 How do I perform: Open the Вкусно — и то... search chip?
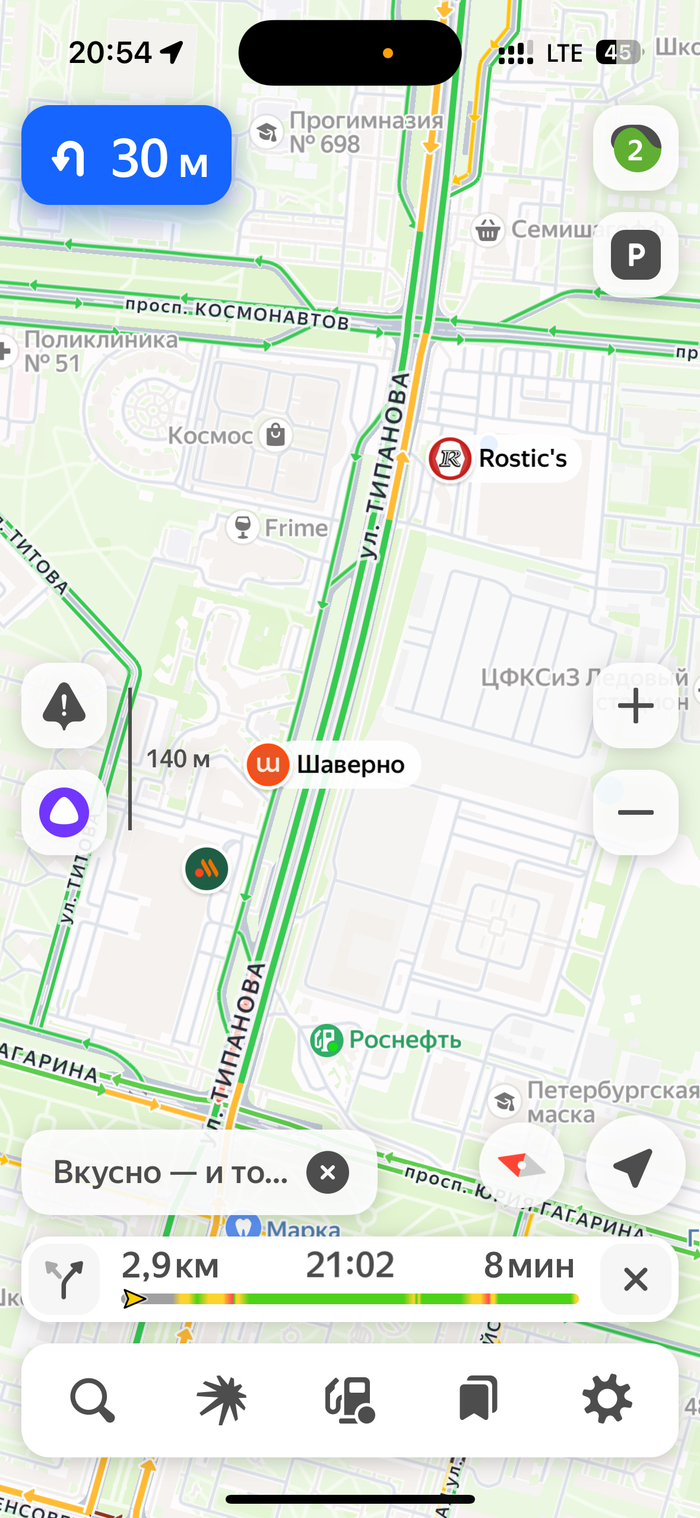point(170,1172)
